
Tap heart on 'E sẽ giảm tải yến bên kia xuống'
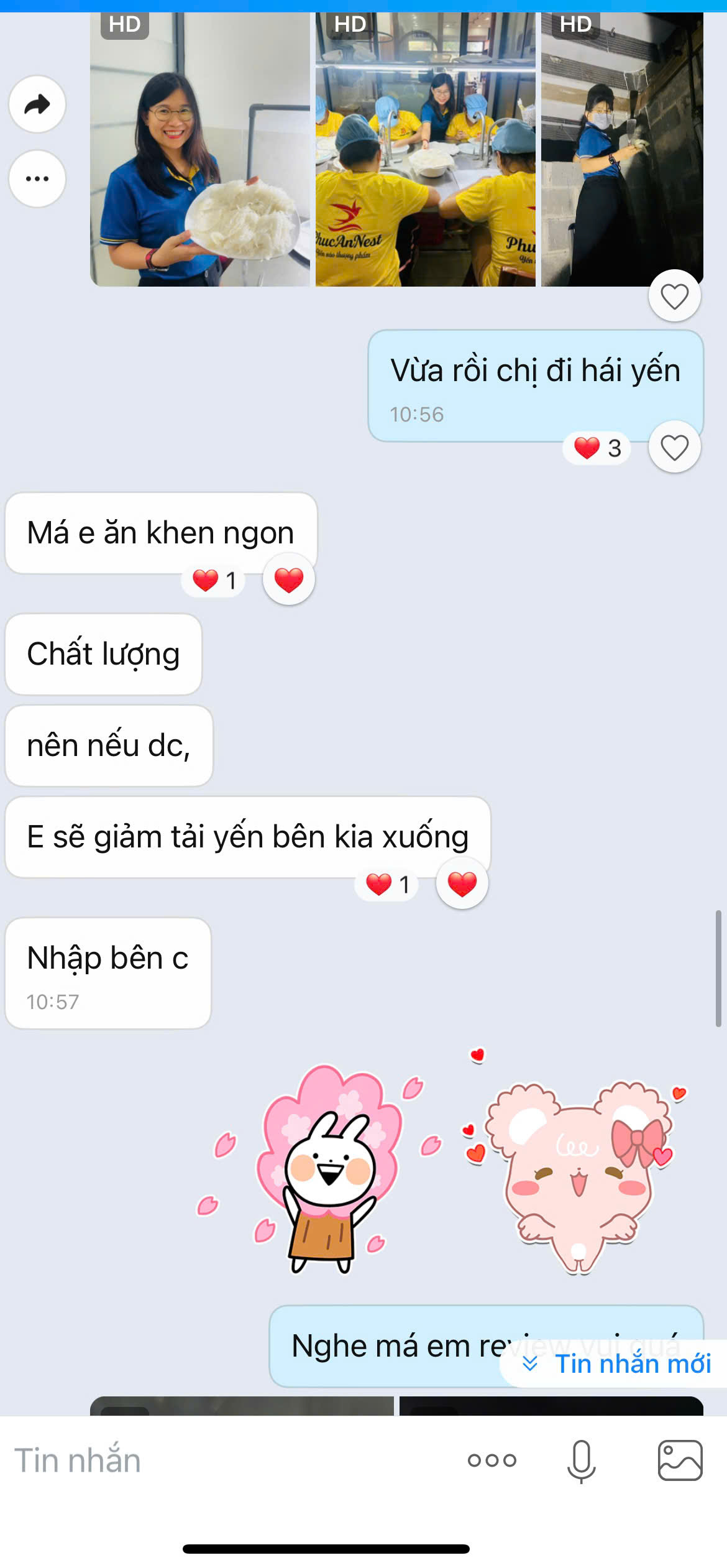pos(462,883)
